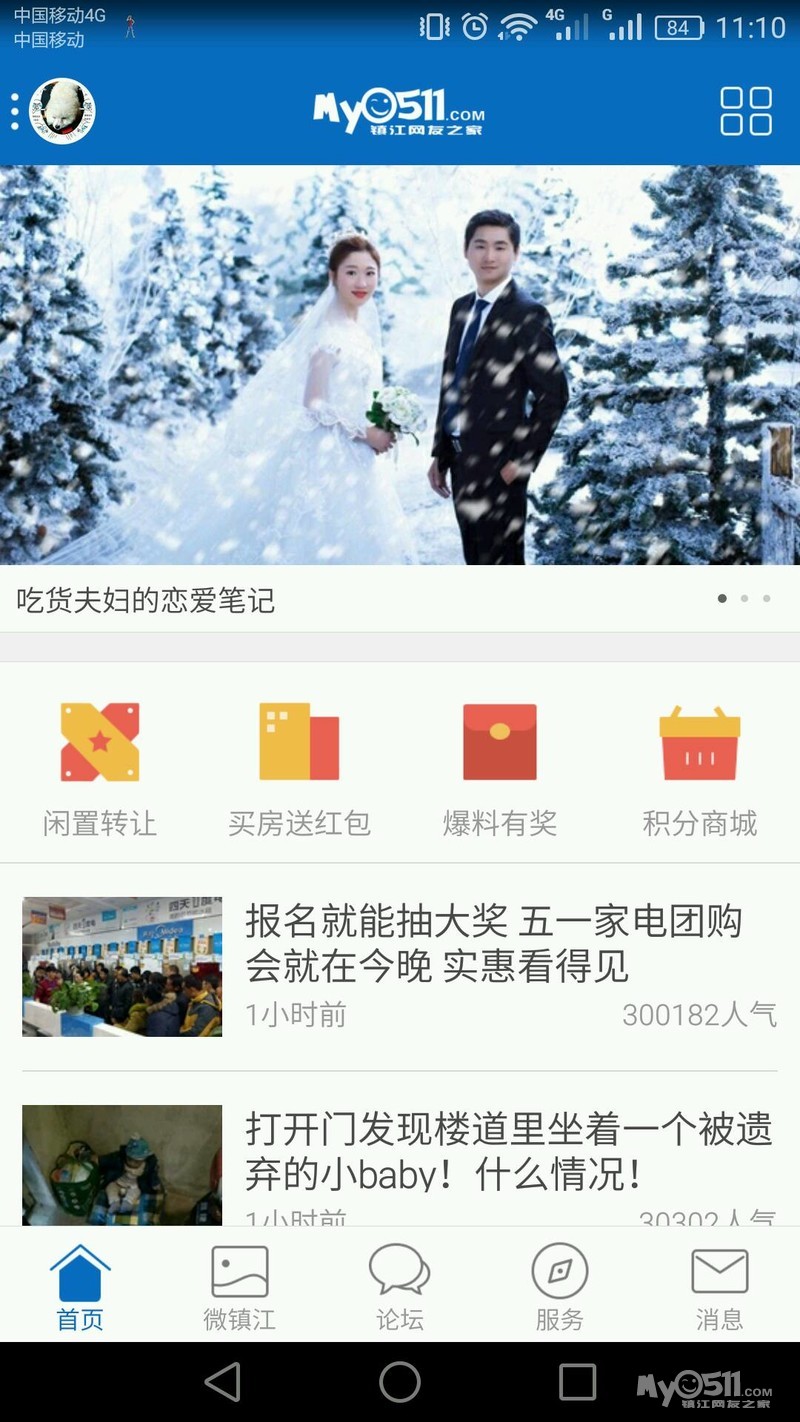Open the profile avatar menu
The image size is (800, 1422).
(62, 111)
